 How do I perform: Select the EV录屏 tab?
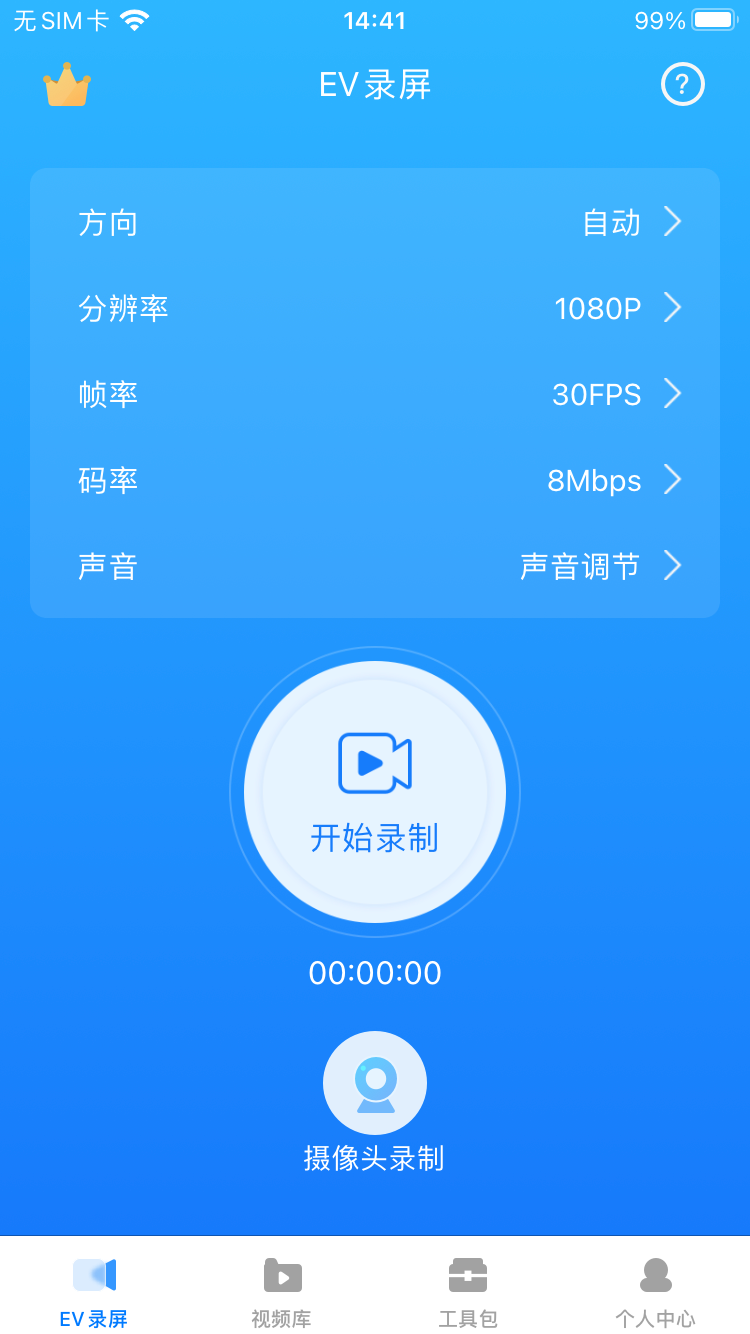pos(94,1290)
